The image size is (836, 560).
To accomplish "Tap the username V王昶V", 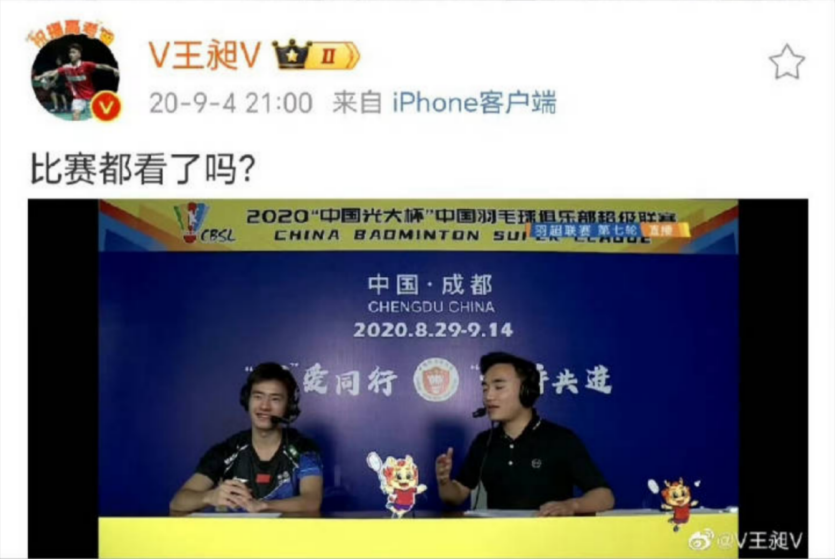I will click(206, 55).
